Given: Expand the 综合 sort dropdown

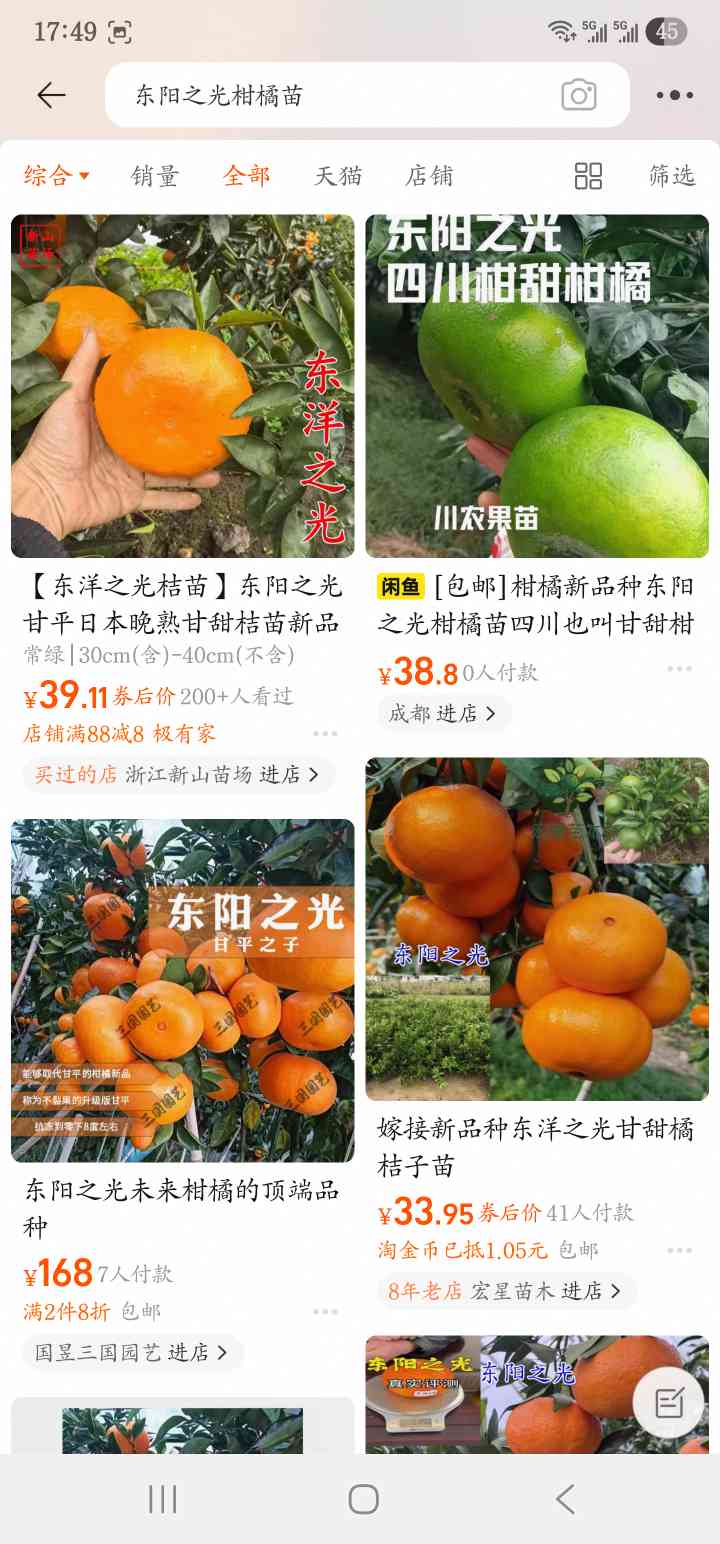Looking at the screenshot, I should (x=57, y=176).
